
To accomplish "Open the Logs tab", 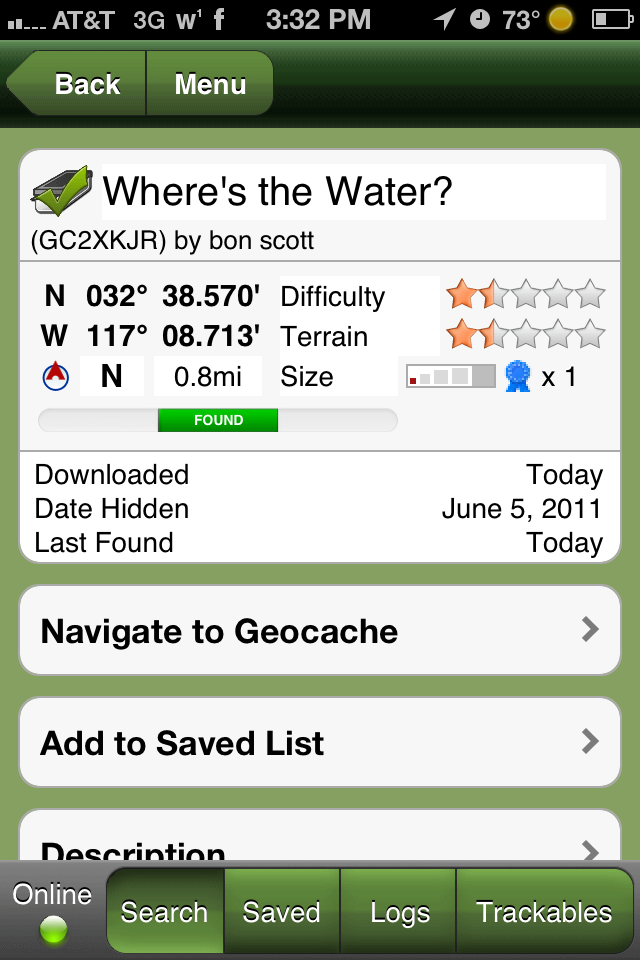I will (x=399, y=912).
